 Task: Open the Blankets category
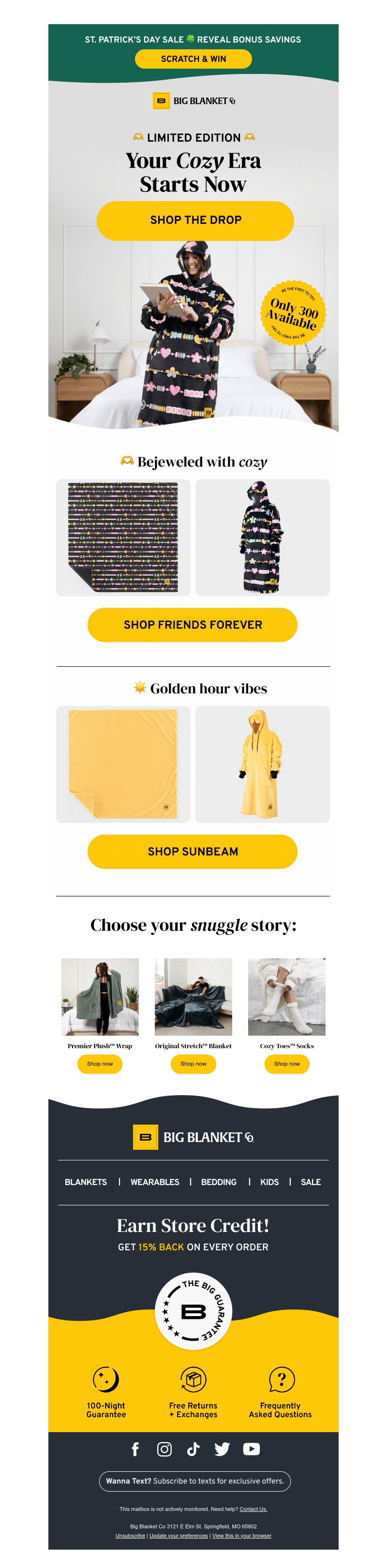(x=86, y=1182)
